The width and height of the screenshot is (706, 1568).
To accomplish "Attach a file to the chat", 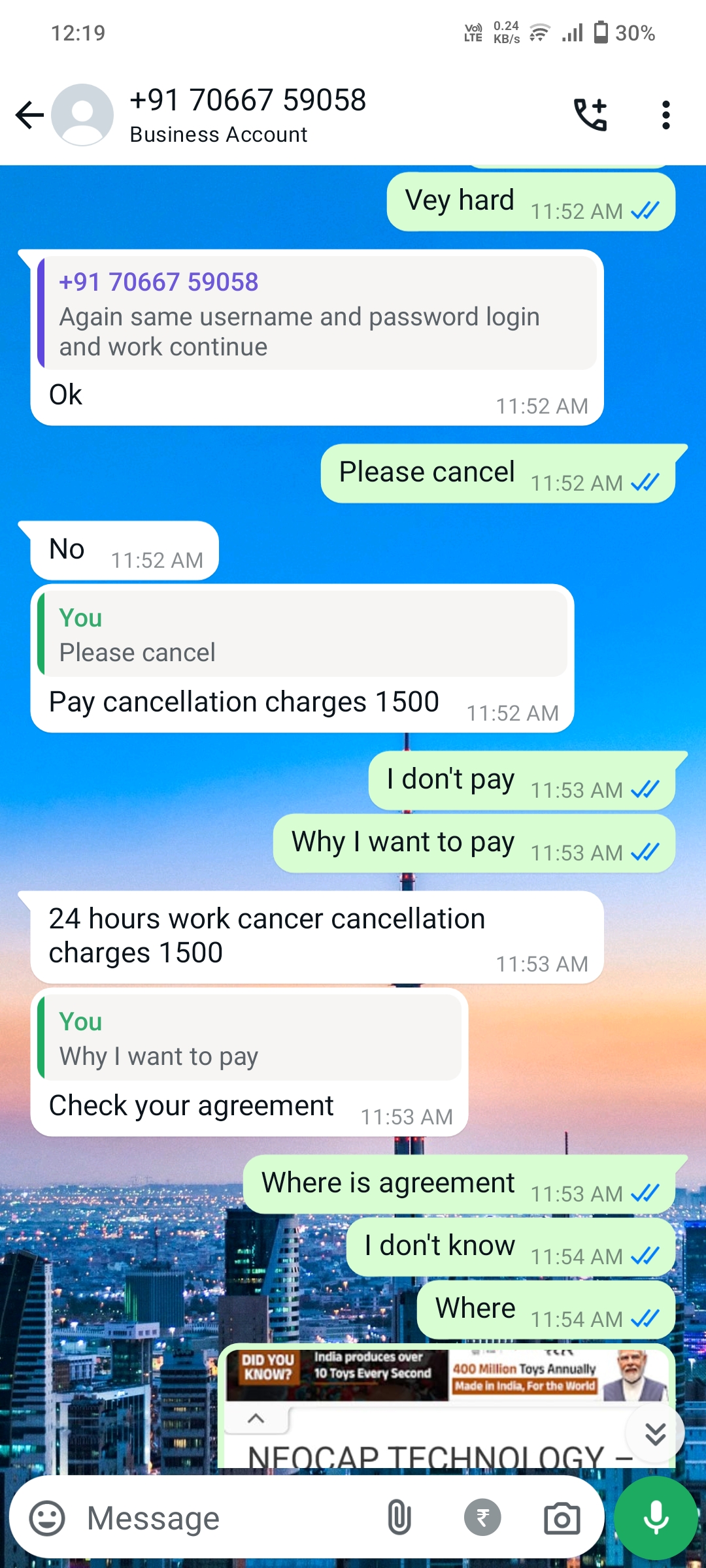I will (x=399, y=1518).
